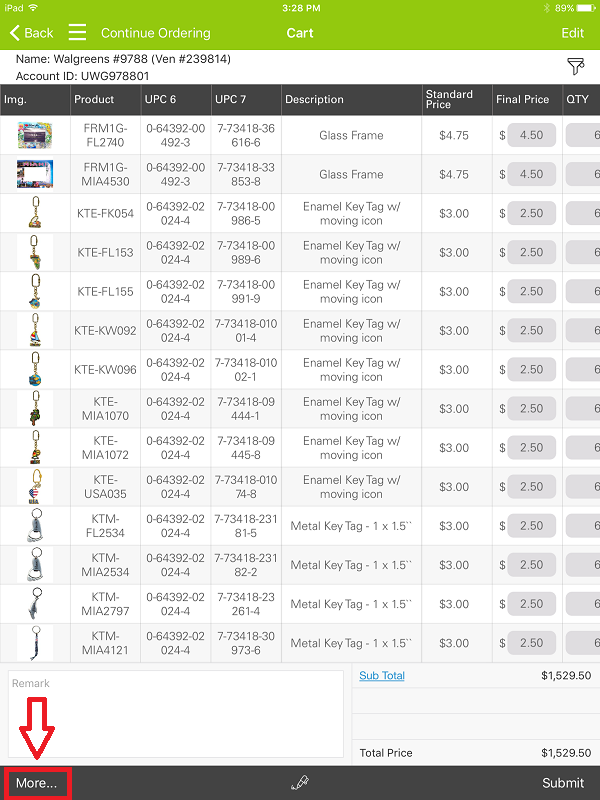Tap Continue Ordering
Viewport: 600px width, 800px height.
pyautogui.click(x=155, y=33)
